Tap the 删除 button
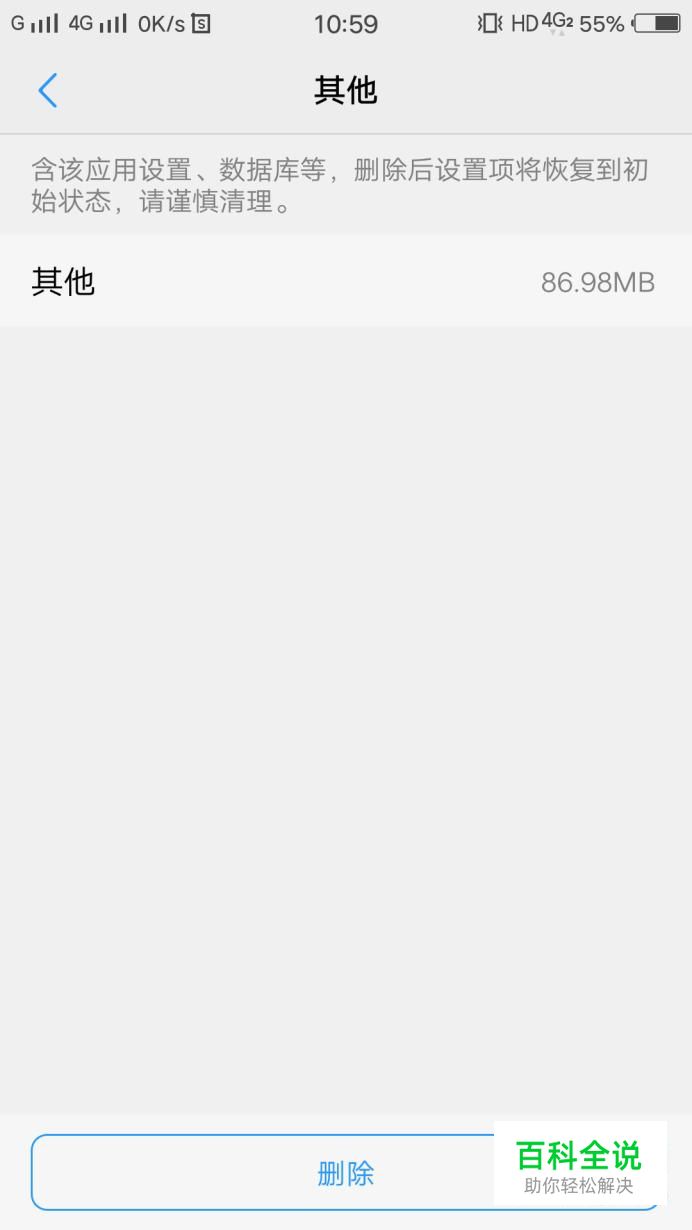The width and height of the screenshot is (692, 1230). coord(345,1173)
